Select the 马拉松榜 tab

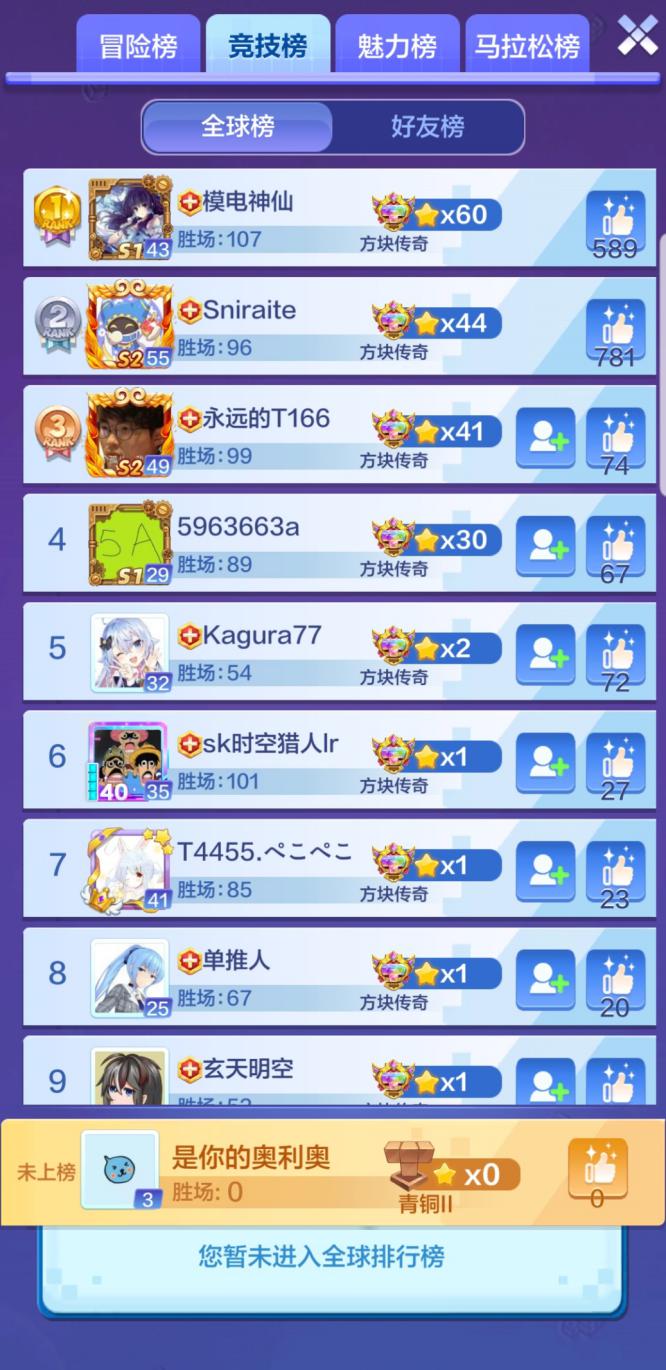tap(527, 45)
